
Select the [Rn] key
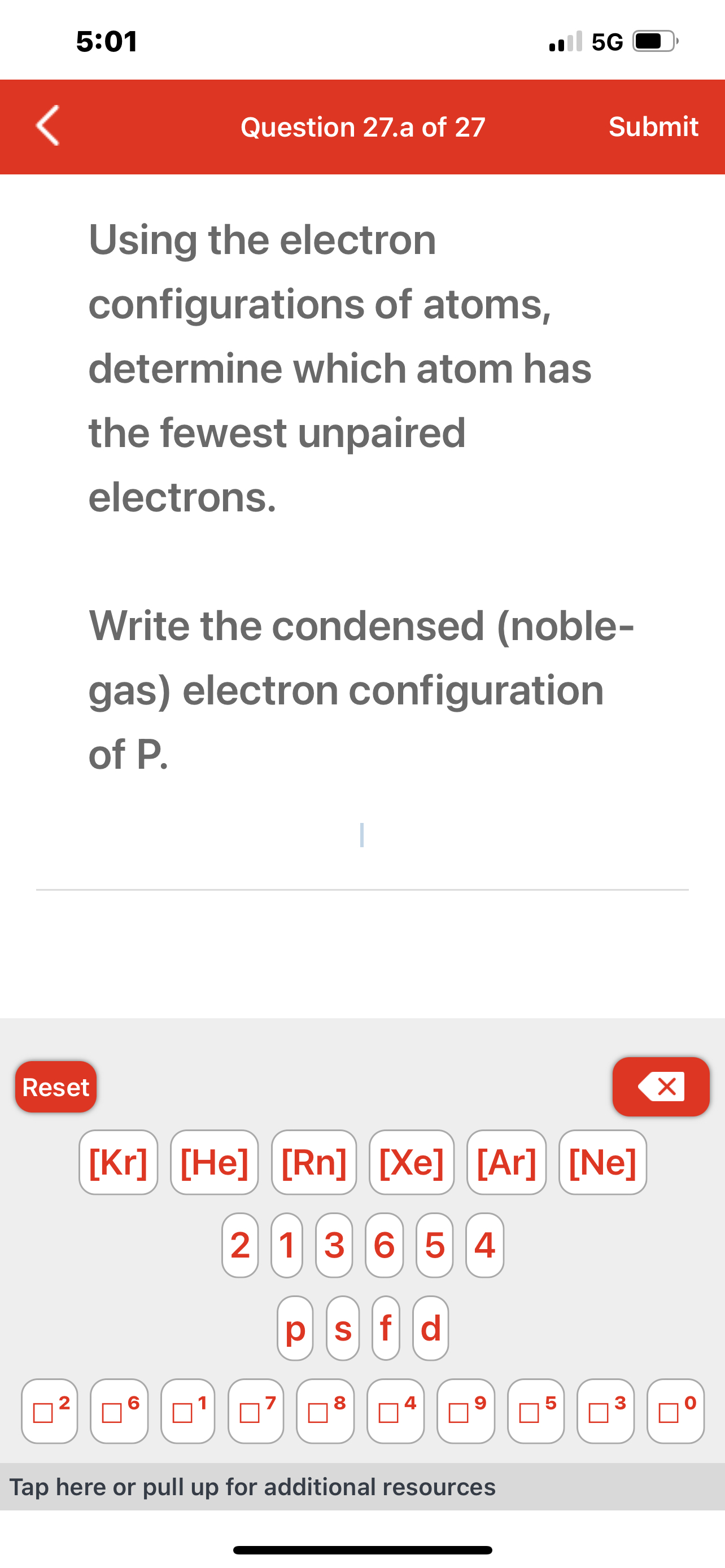point(313,1162)
